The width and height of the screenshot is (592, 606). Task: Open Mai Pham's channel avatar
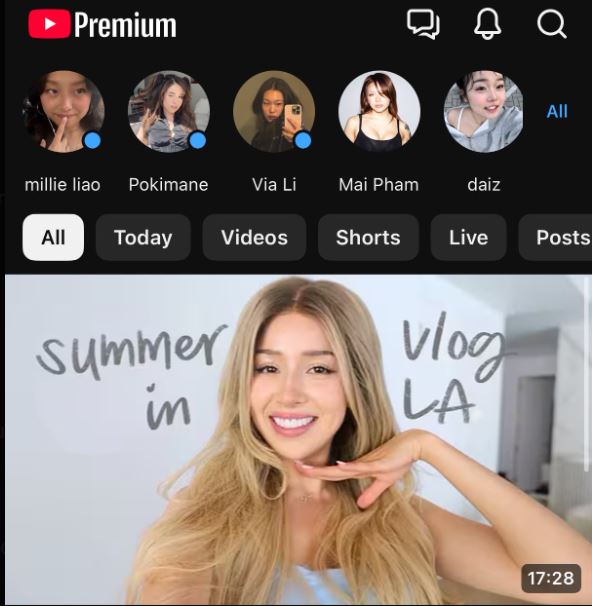(379, 111)
